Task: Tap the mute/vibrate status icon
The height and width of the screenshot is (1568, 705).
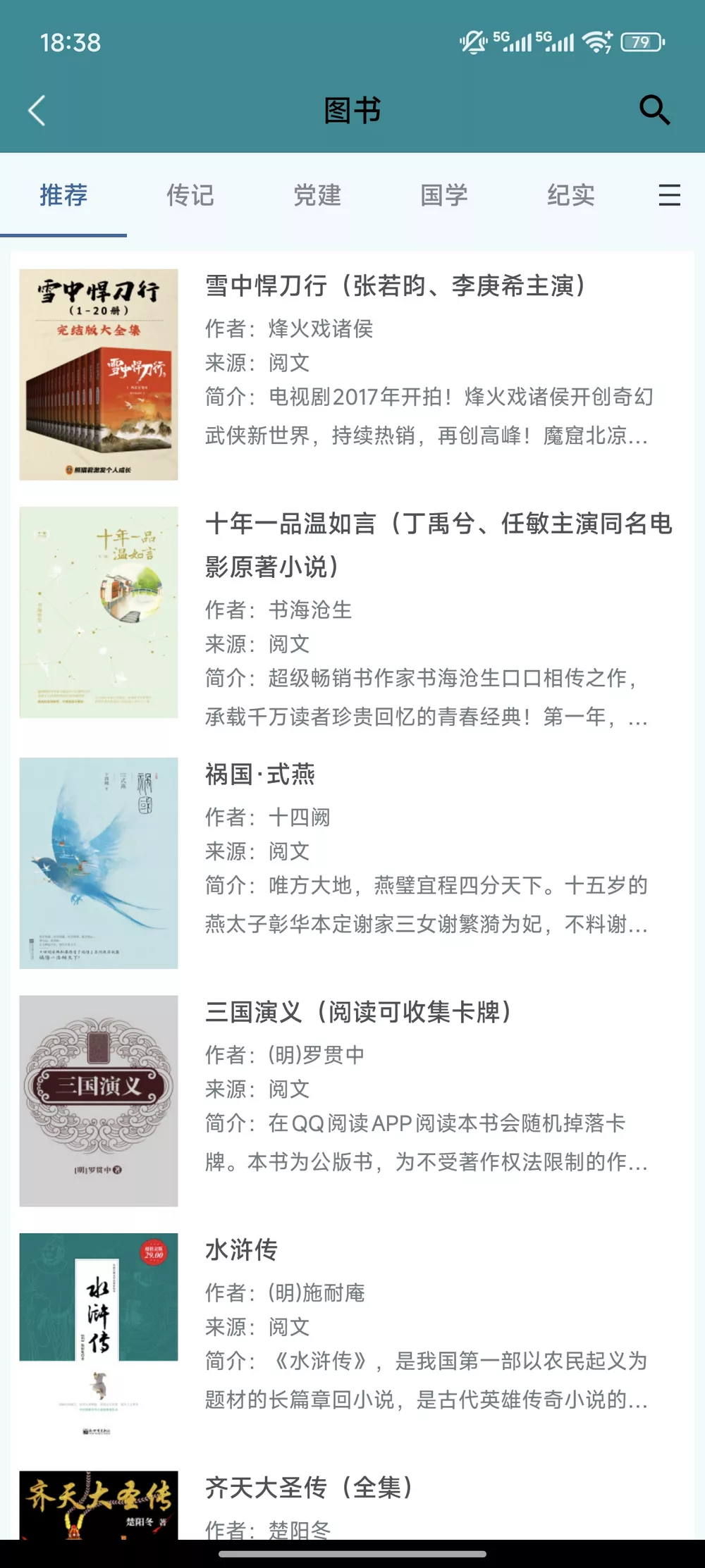Action: (x=474, y=39)
